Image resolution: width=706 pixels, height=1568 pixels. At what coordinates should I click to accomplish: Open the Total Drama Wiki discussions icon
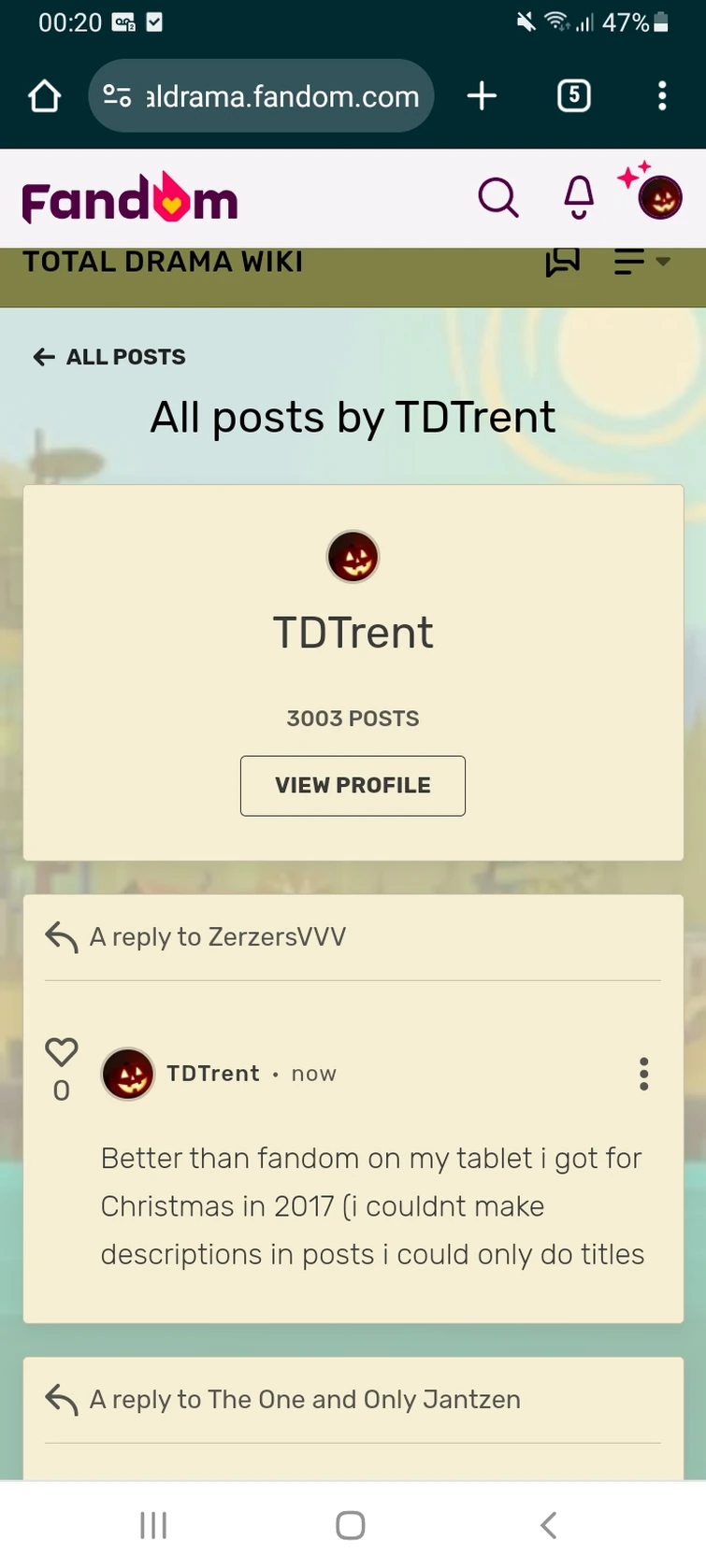click(x=562, y=263)
